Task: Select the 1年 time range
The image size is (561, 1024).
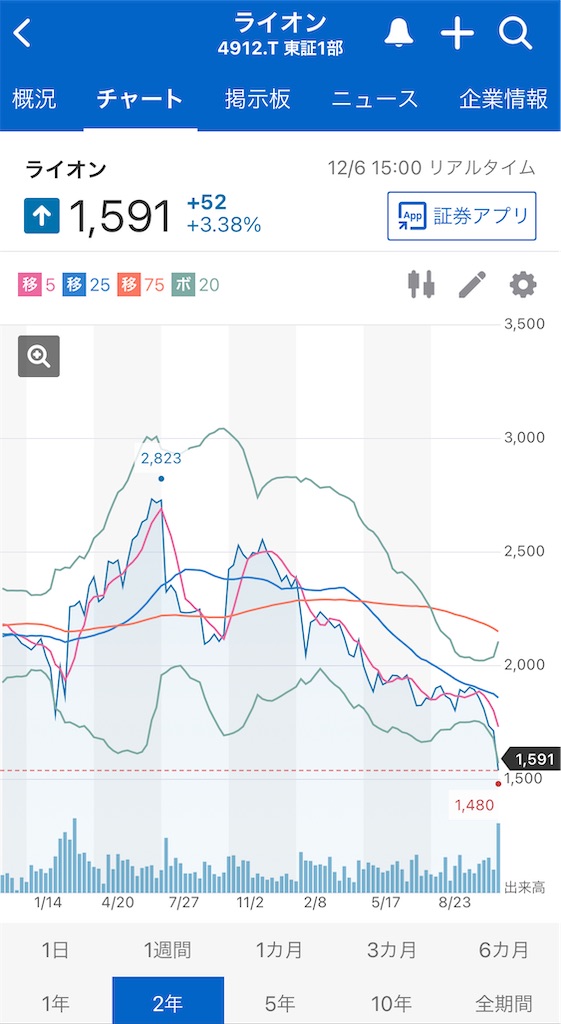Action: (x=56, y=1002)
